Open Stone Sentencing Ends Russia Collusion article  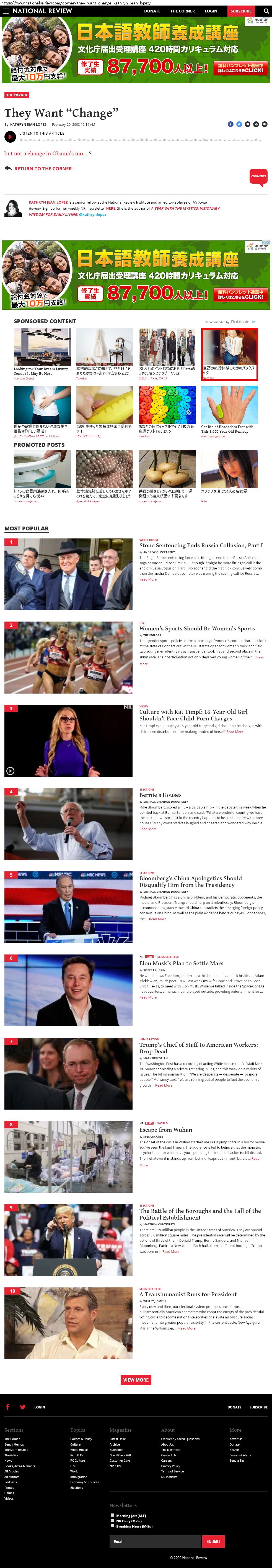[x=201, y=545]
